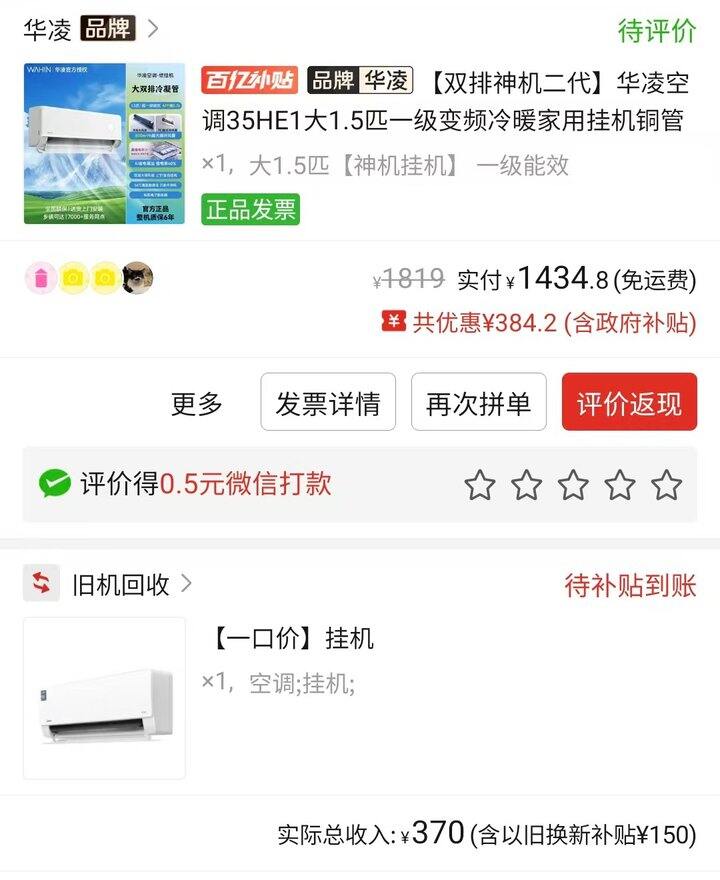
Task: Tap 更多 to reveal more actions
Action: pyautogui.click(x=194, y=401)
